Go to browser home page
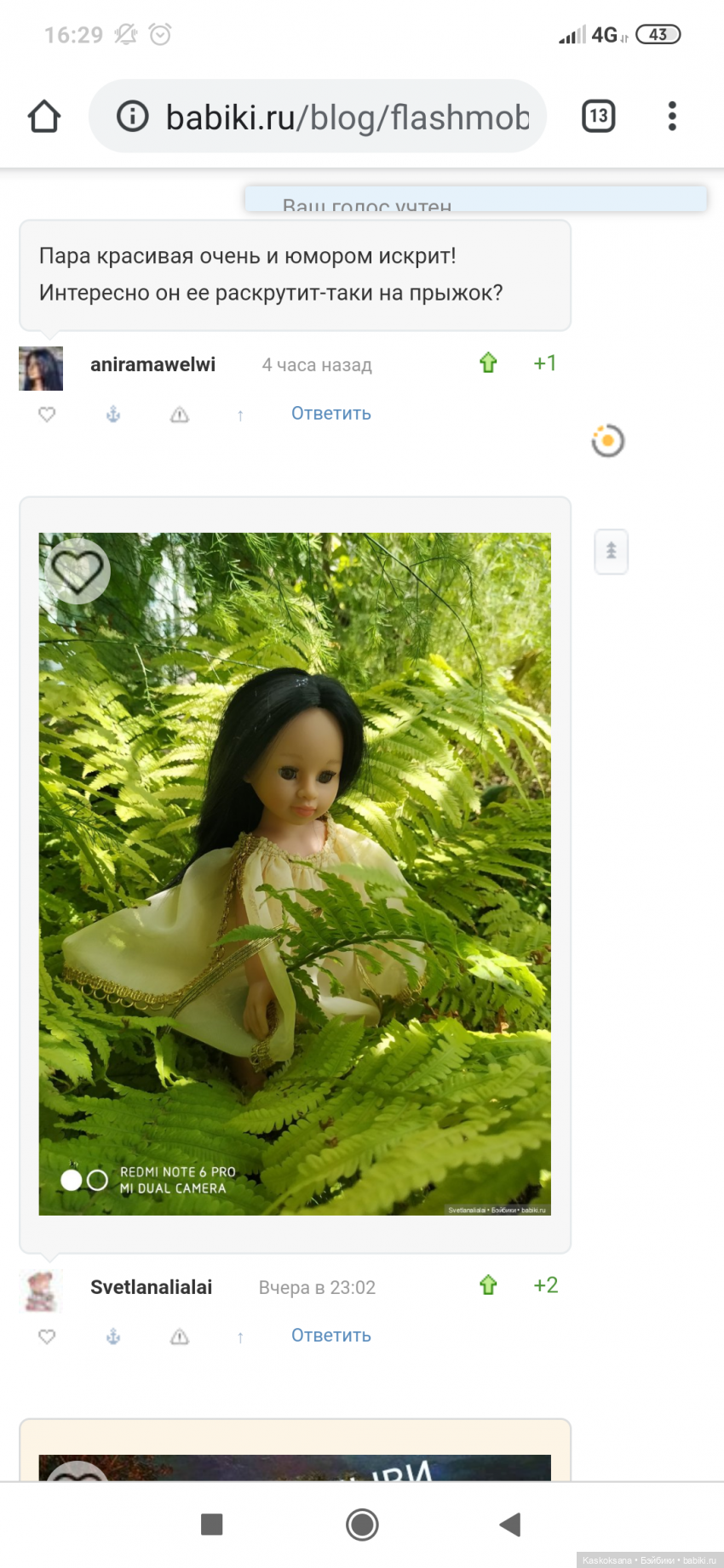 (x=44, y=117)
